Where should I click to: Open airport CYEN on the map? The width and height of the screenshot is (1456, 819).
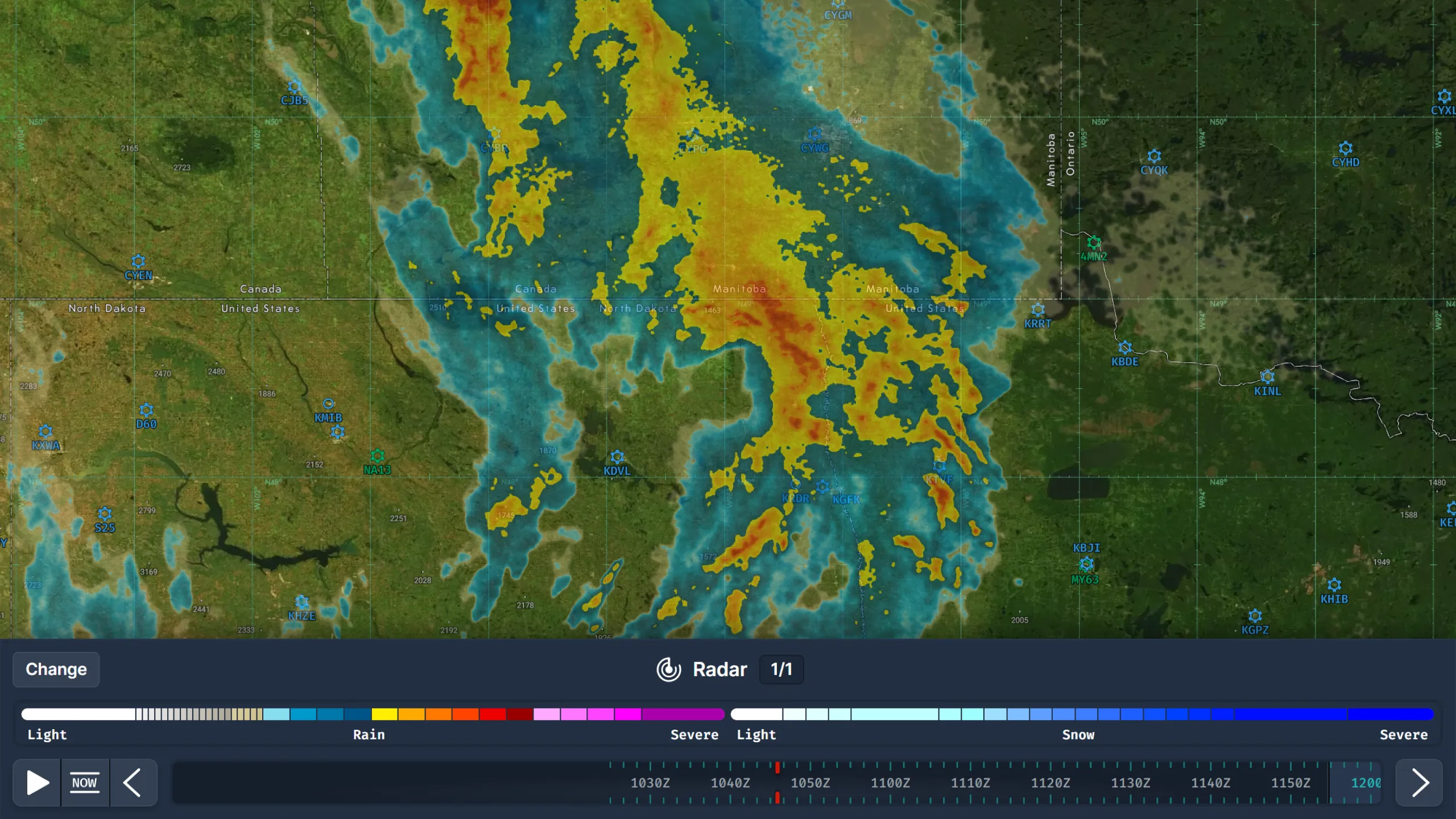pos(138,261)
